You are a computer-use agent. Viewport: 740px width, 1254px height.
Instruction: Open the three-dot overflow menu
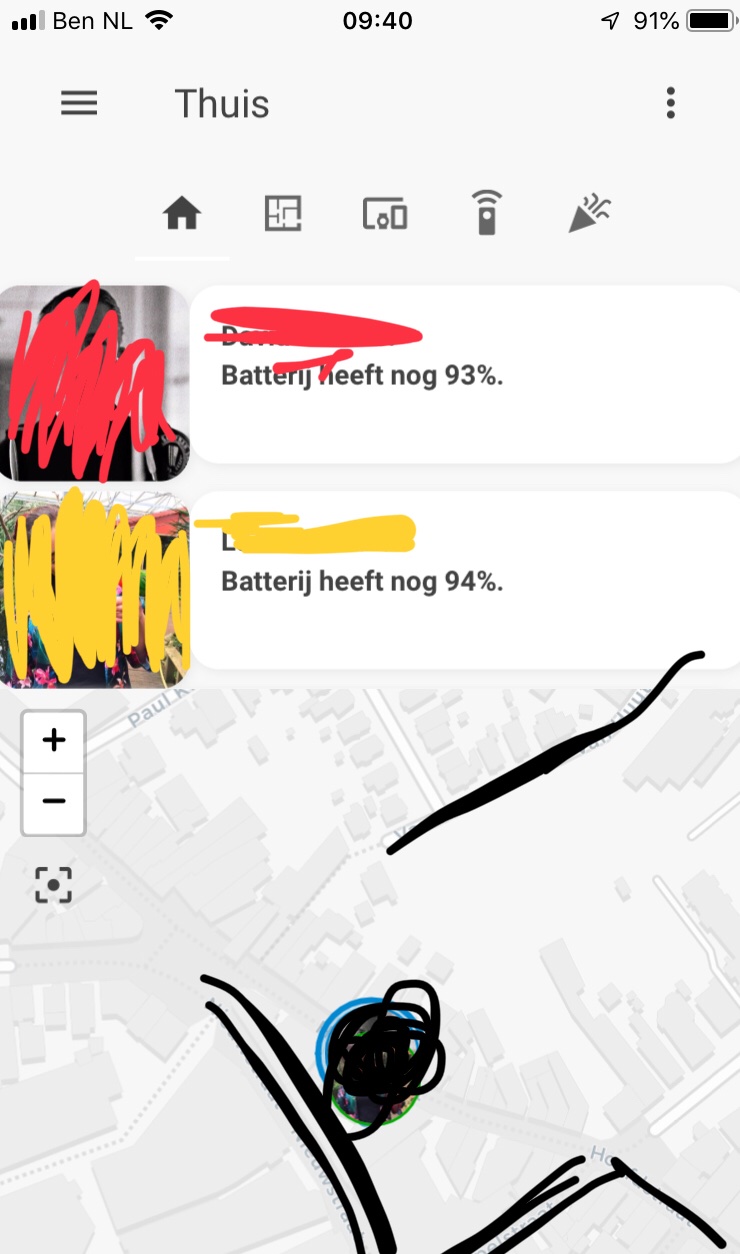671,103
